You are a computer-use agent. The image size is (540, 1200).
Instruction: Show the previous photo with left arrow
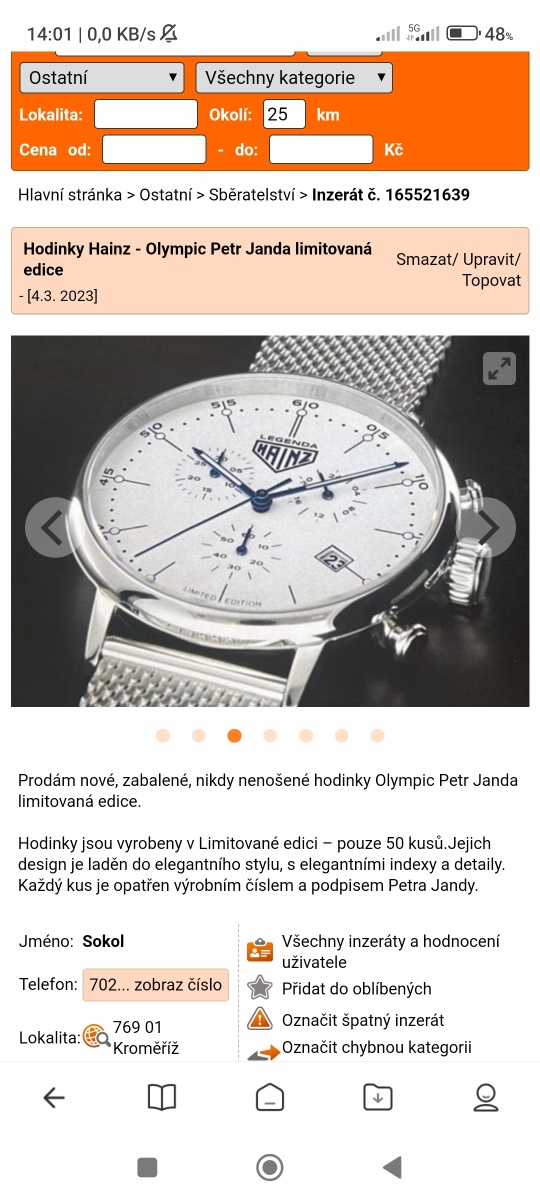(x=53, y=527)
